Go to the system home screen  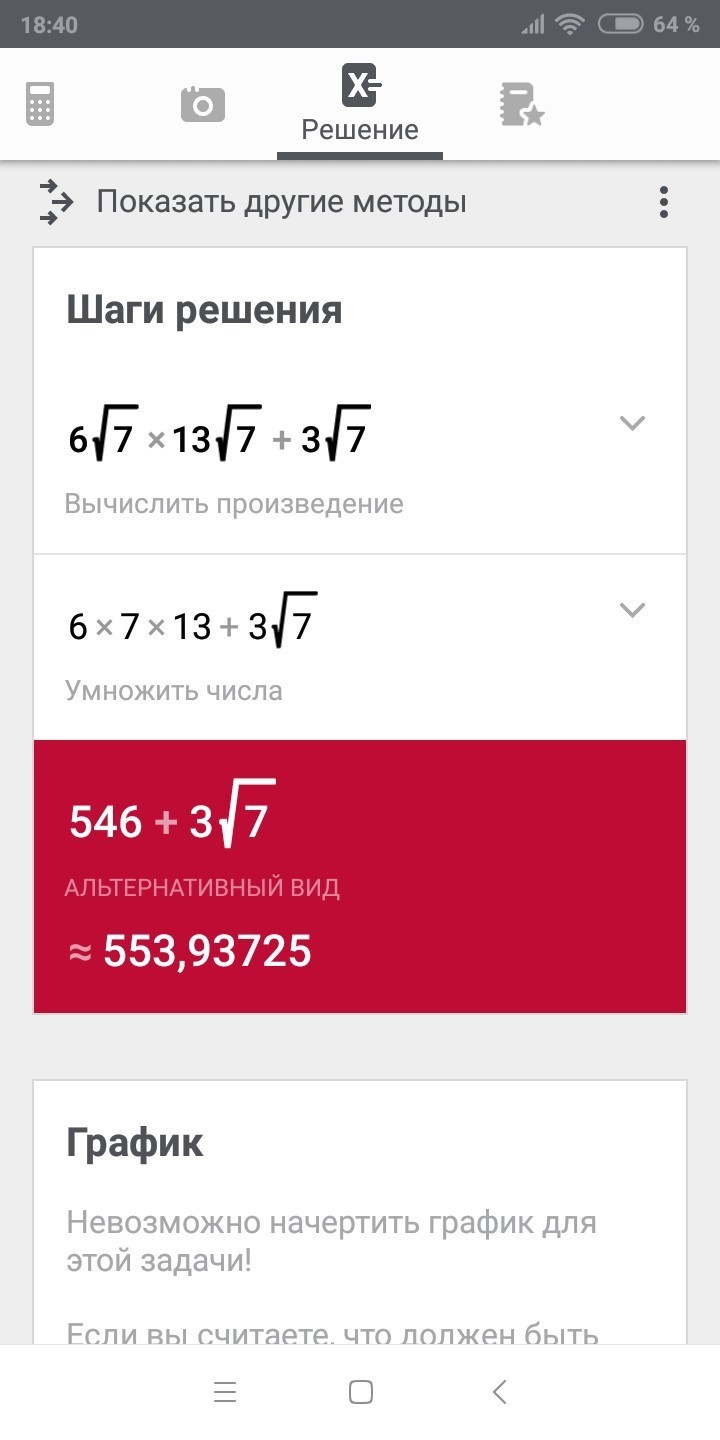click(360, 1392)
